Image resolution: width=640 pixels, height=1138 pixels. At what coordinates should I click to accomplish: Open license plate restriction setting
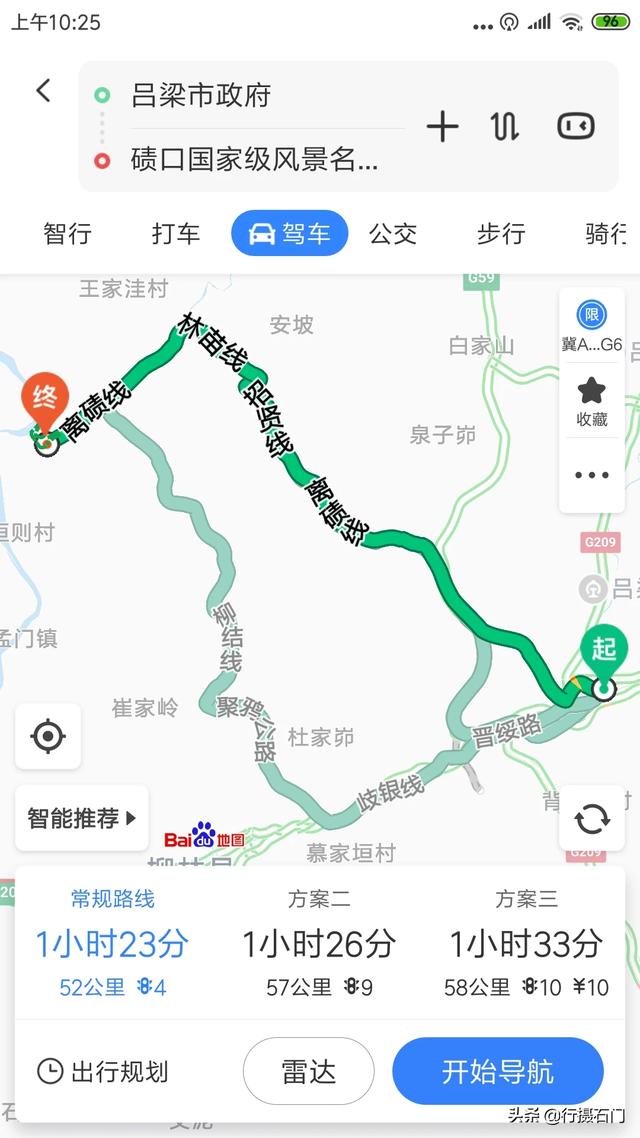click(591, 326)
